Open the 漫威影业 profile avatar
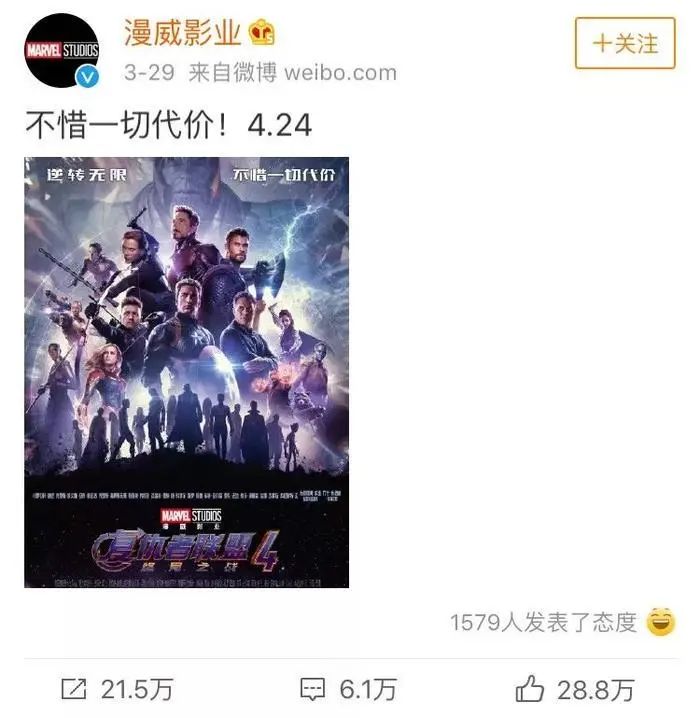Image resolution: width=700 pixels, height=718 pixels. (62, 50)
